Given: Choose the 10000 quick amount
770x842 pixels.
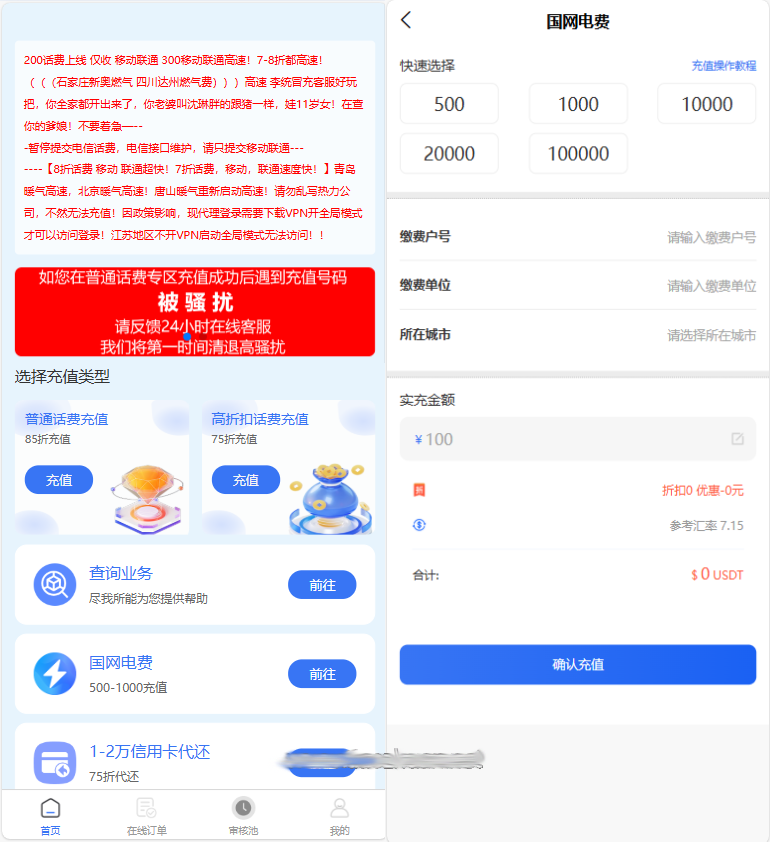Looking at the screenshot, I should [x=706, y=104].
